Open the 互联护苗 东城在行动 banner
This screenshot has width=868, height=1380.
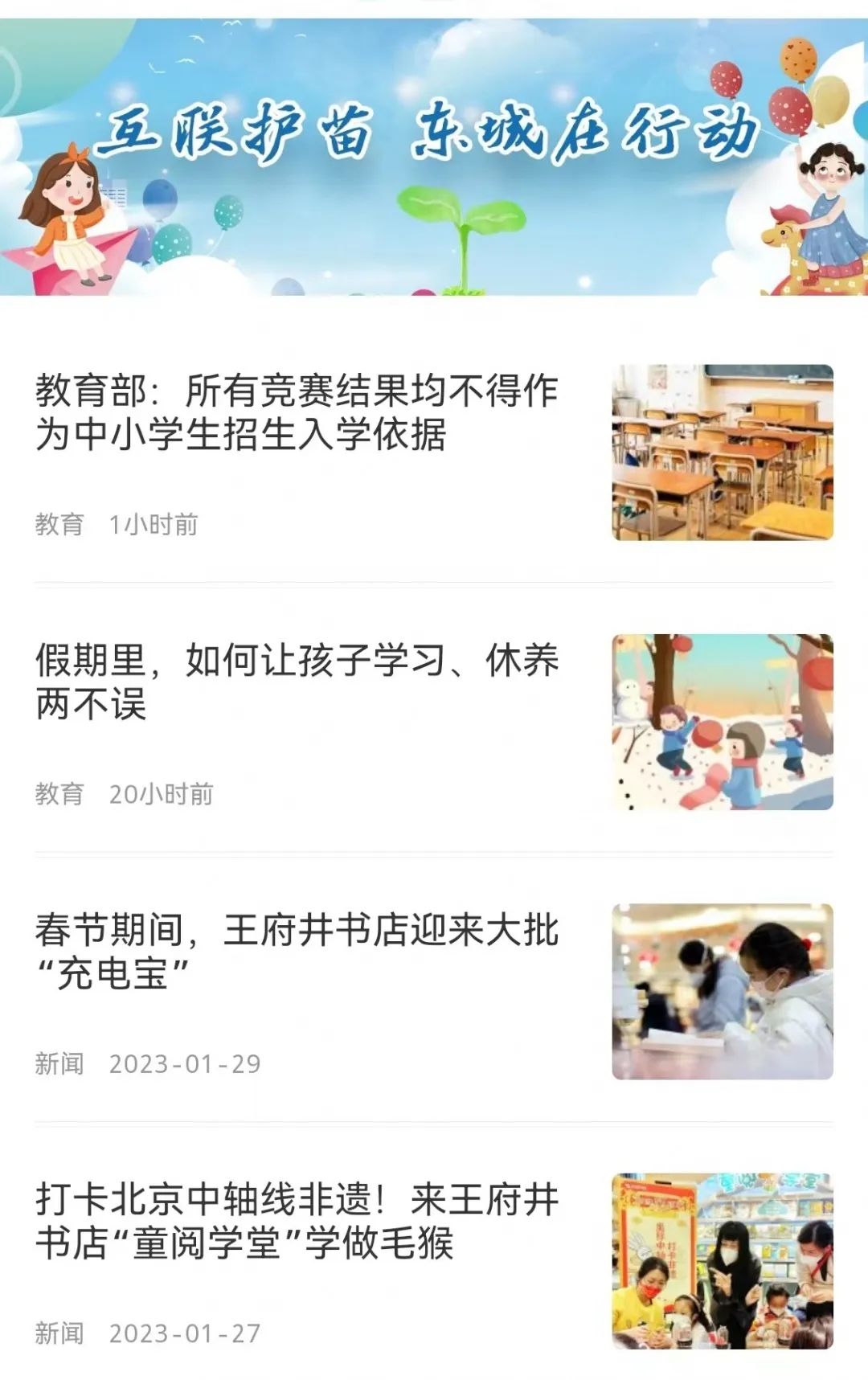(x=434, y=157)
